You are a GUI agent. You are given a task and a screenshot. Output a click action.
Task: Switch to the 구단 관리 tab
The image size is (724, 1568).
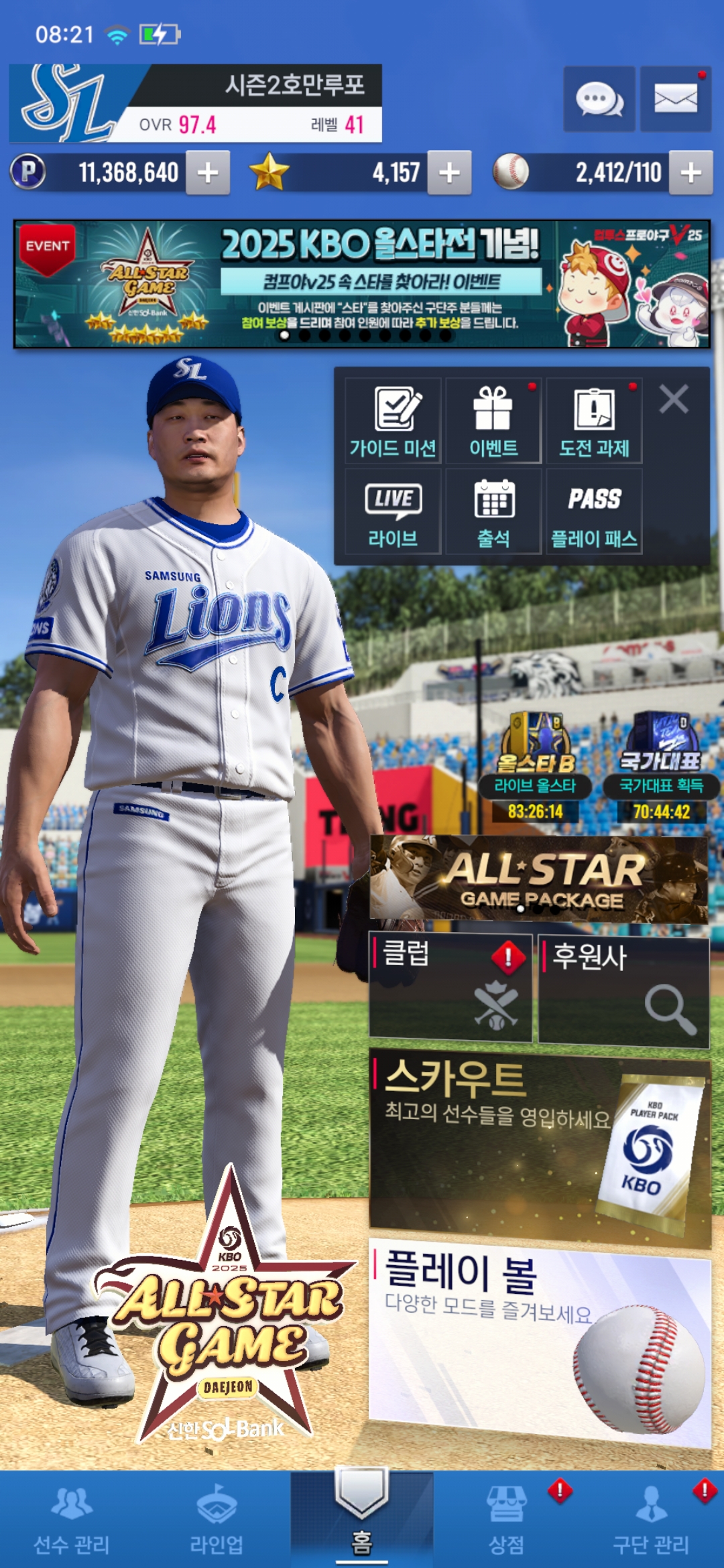[651, 1520]
